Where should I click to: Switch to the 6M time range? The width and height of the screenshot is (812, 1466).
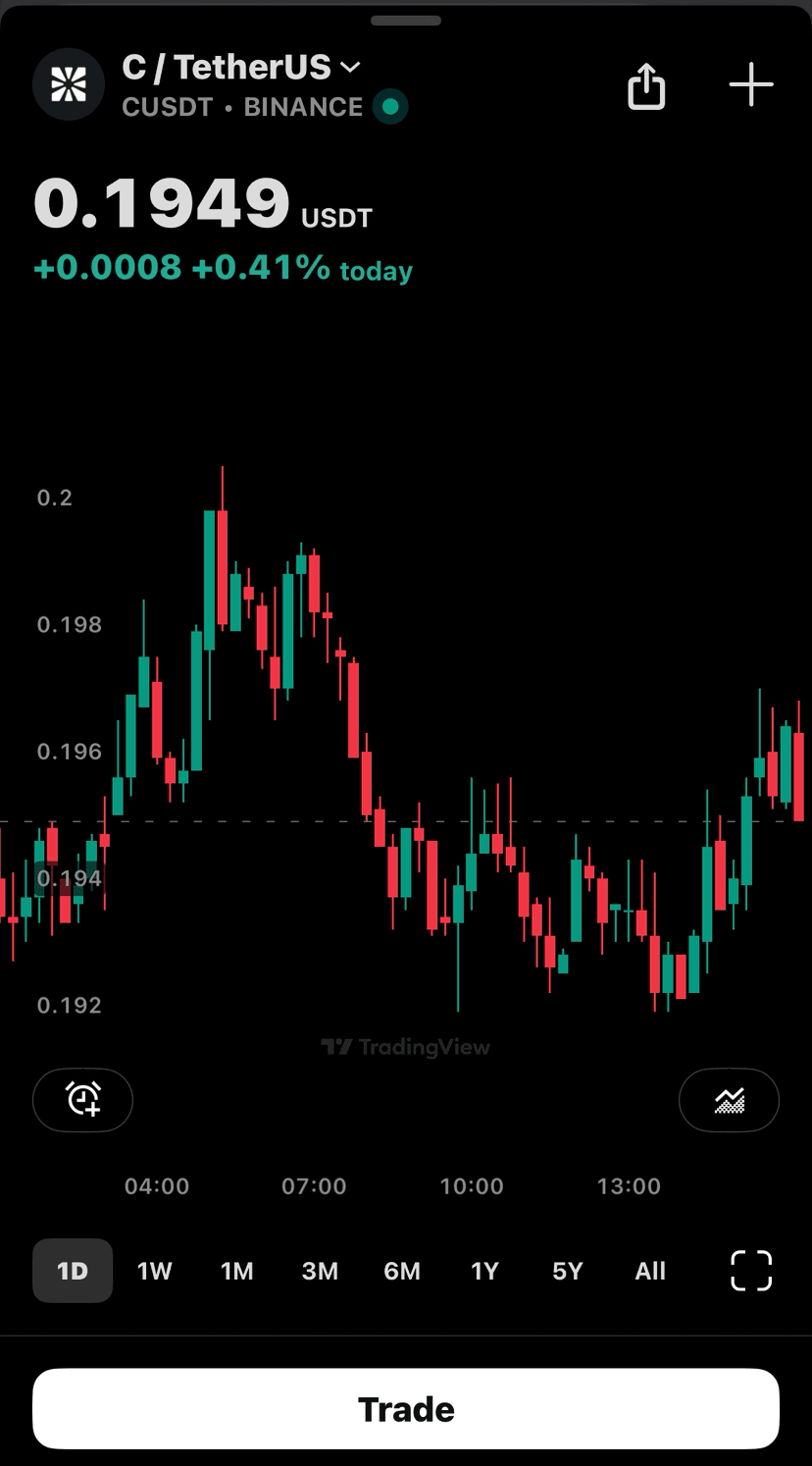coord(402,1271)
